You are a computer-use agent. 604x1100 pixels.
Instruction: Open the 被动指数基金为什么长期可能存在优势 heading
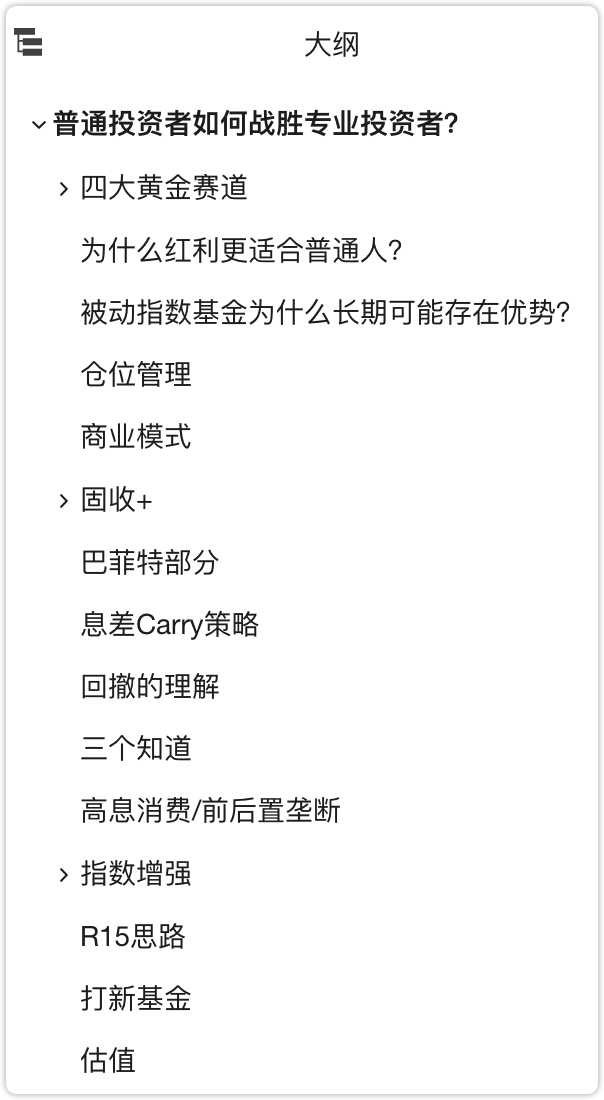[x=324, y=313]
